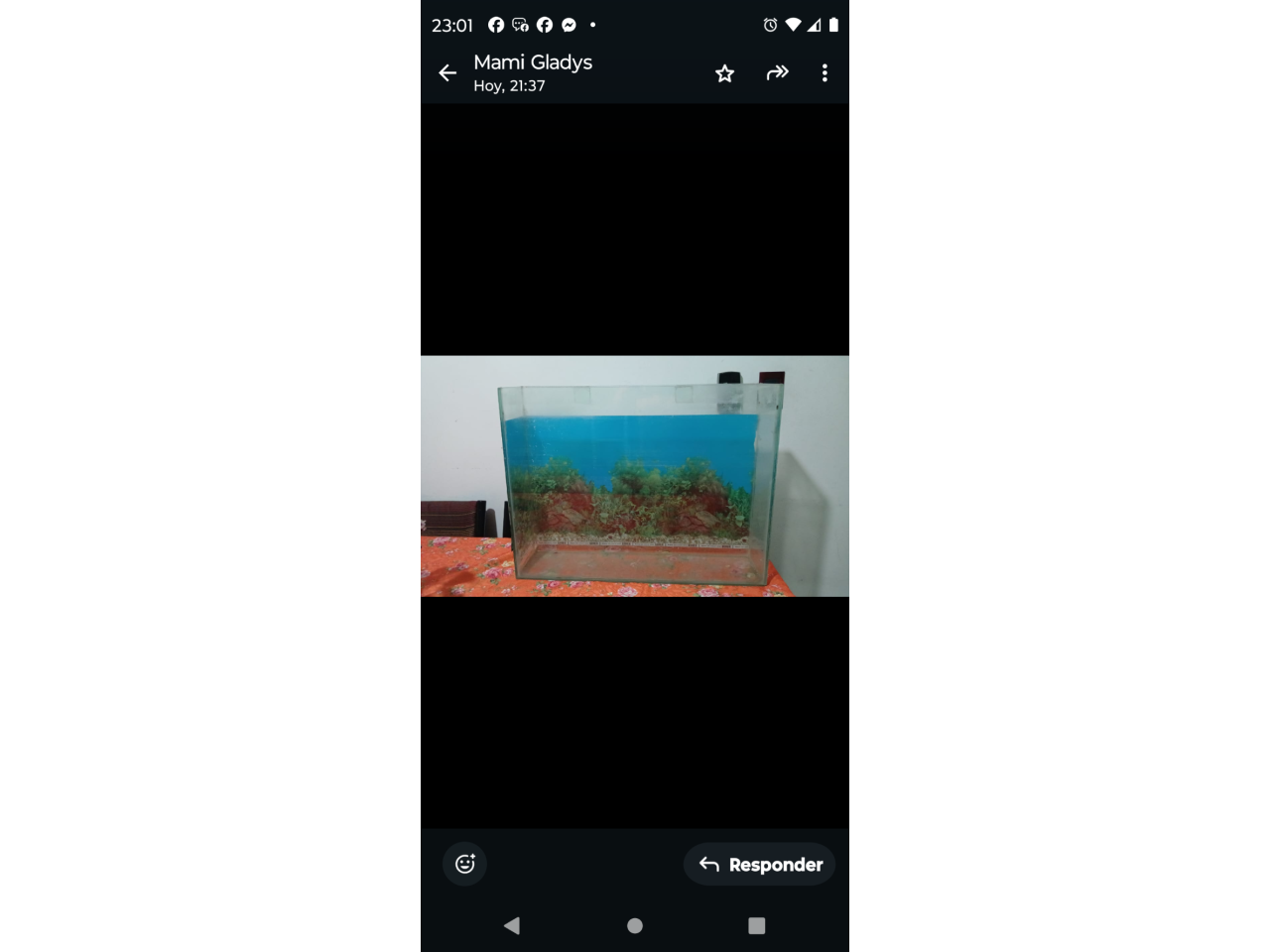
Task: Add an emoji reaction to photo
Action: pyautogui.click(x=464, y=864)
